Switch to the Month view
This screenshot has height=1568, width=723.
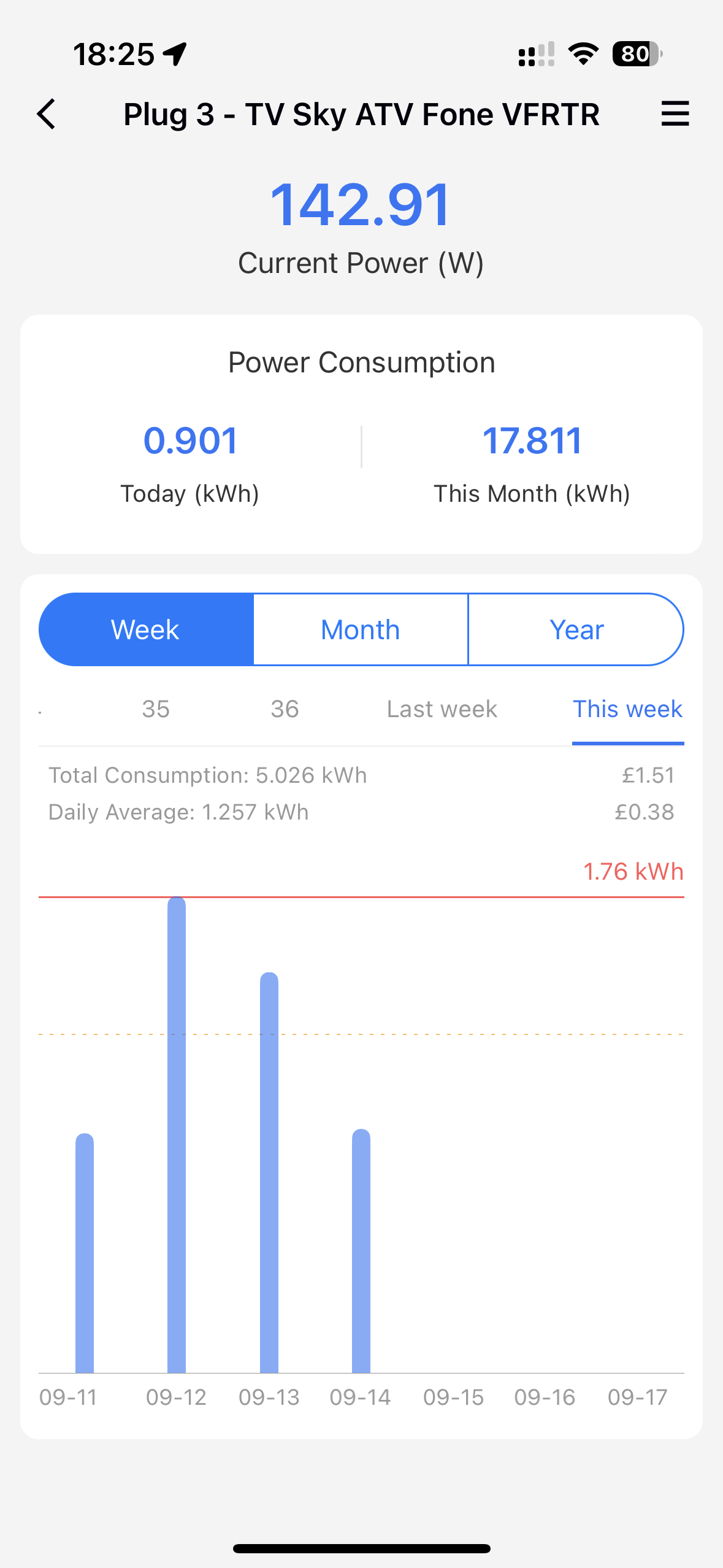point(361,629)
